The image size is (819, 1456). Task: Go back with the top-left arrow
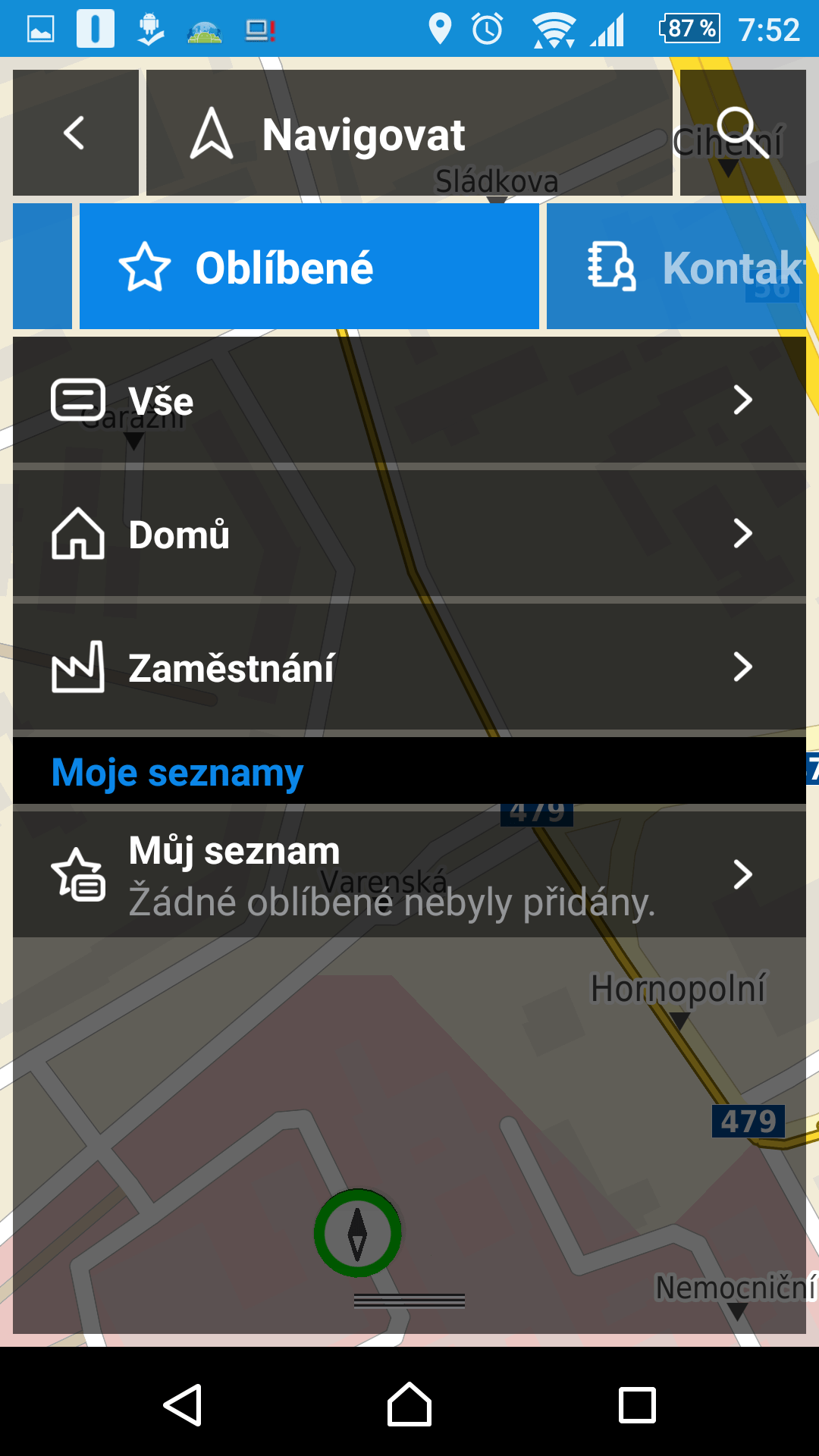pyautogui.click(x=76, y=133)
